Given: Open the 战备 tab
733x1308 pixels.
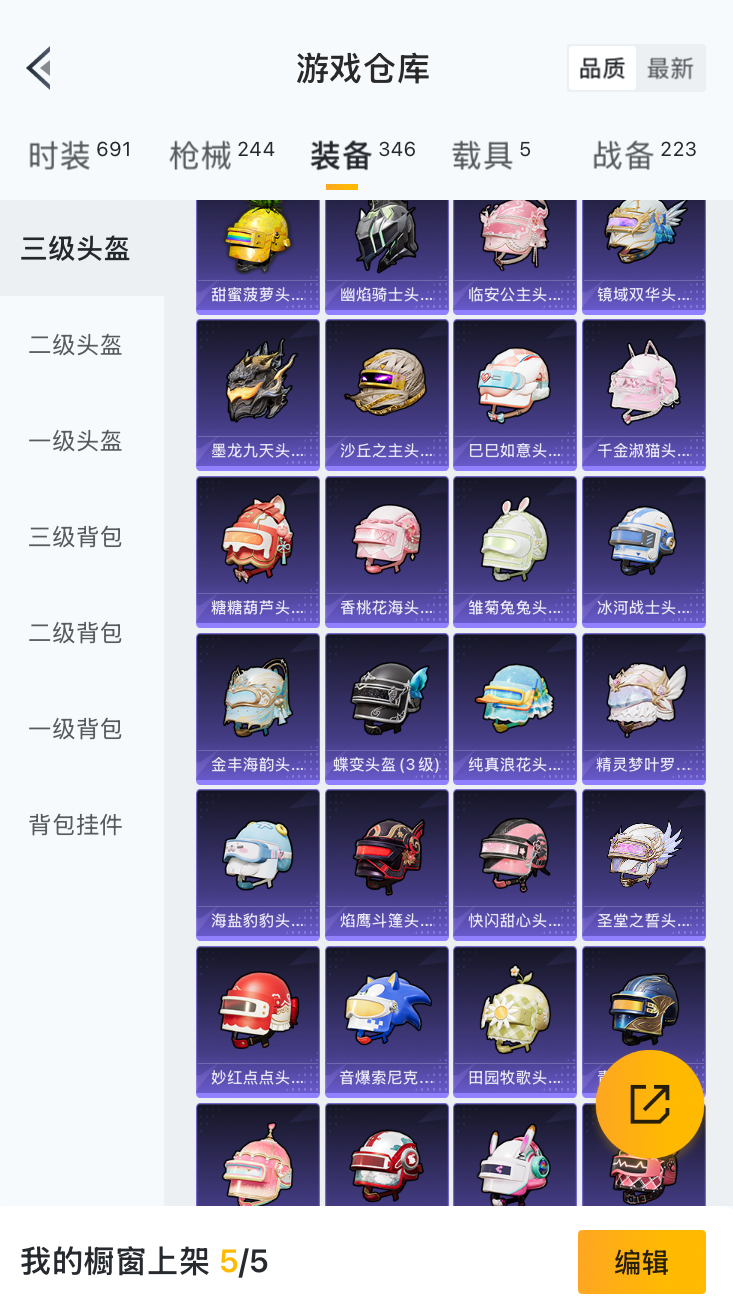Looking at the screenshot, I should coord(644,155).
